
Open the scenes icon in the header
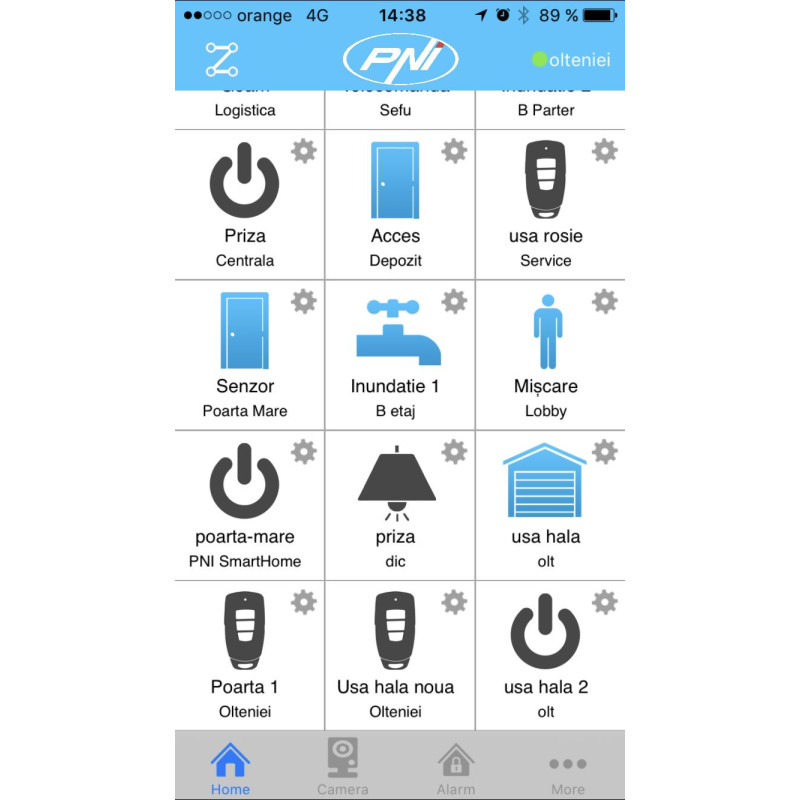221,60
